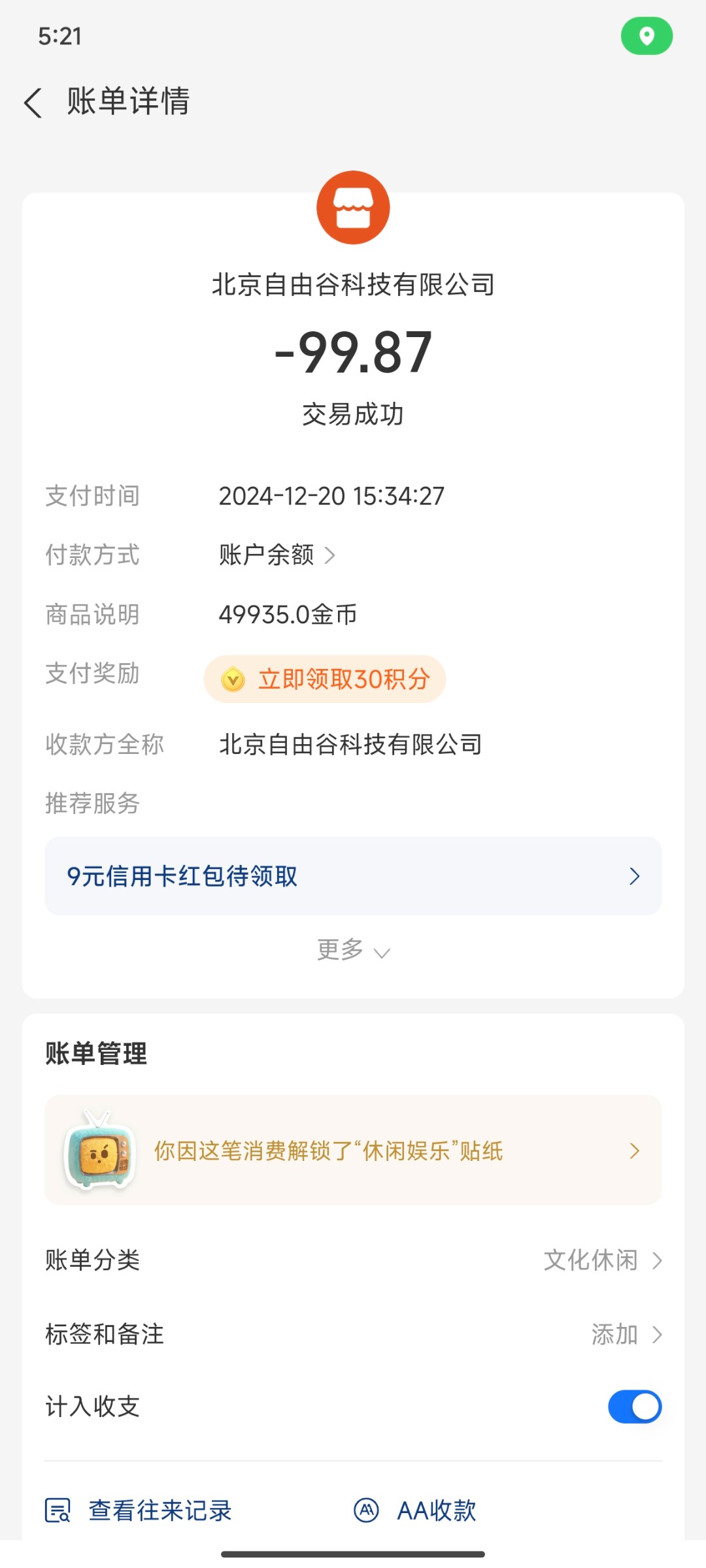
Task: Open merchant 北京自由谷科技有限公司 icon
Action: 353,208
